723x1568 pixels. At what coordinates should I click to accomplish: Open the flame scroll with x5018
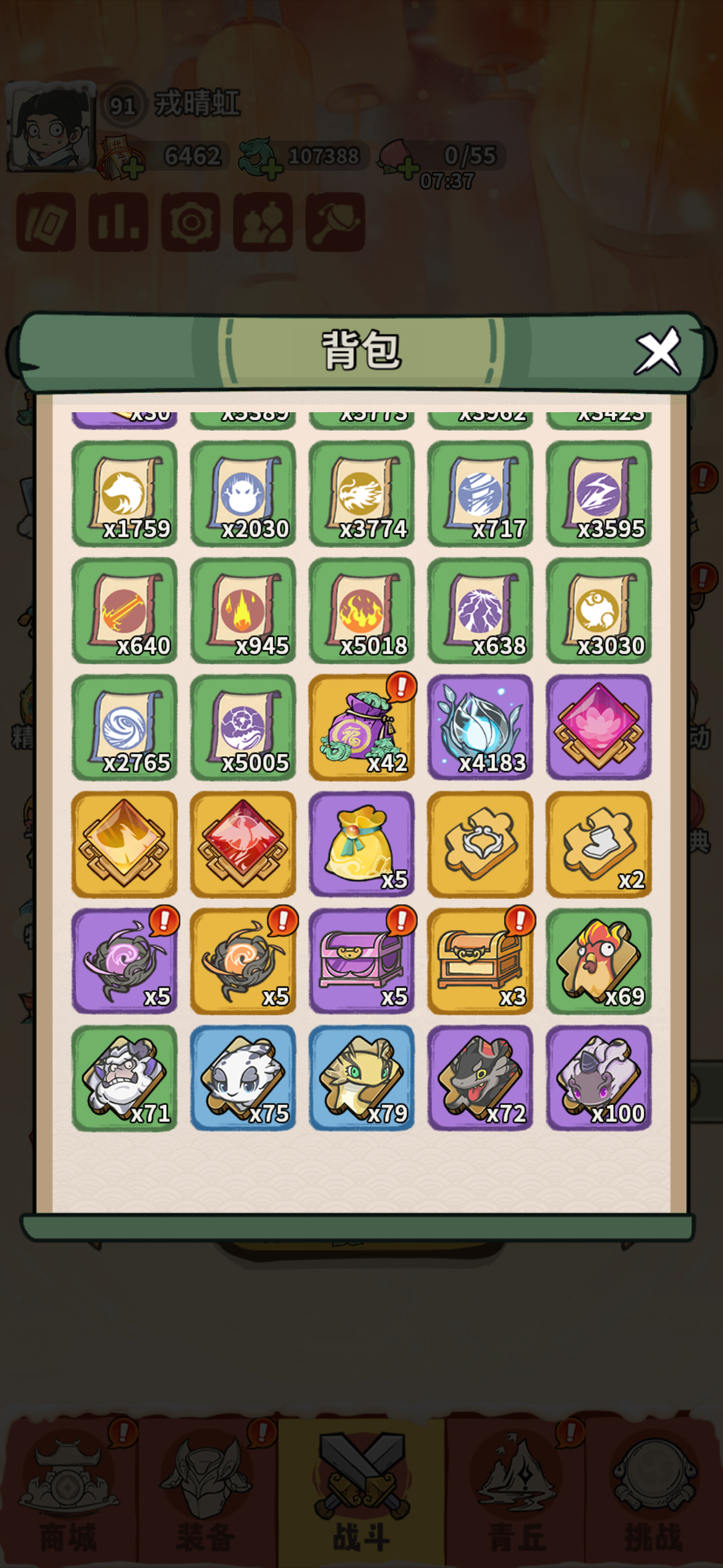coord(361,610)
